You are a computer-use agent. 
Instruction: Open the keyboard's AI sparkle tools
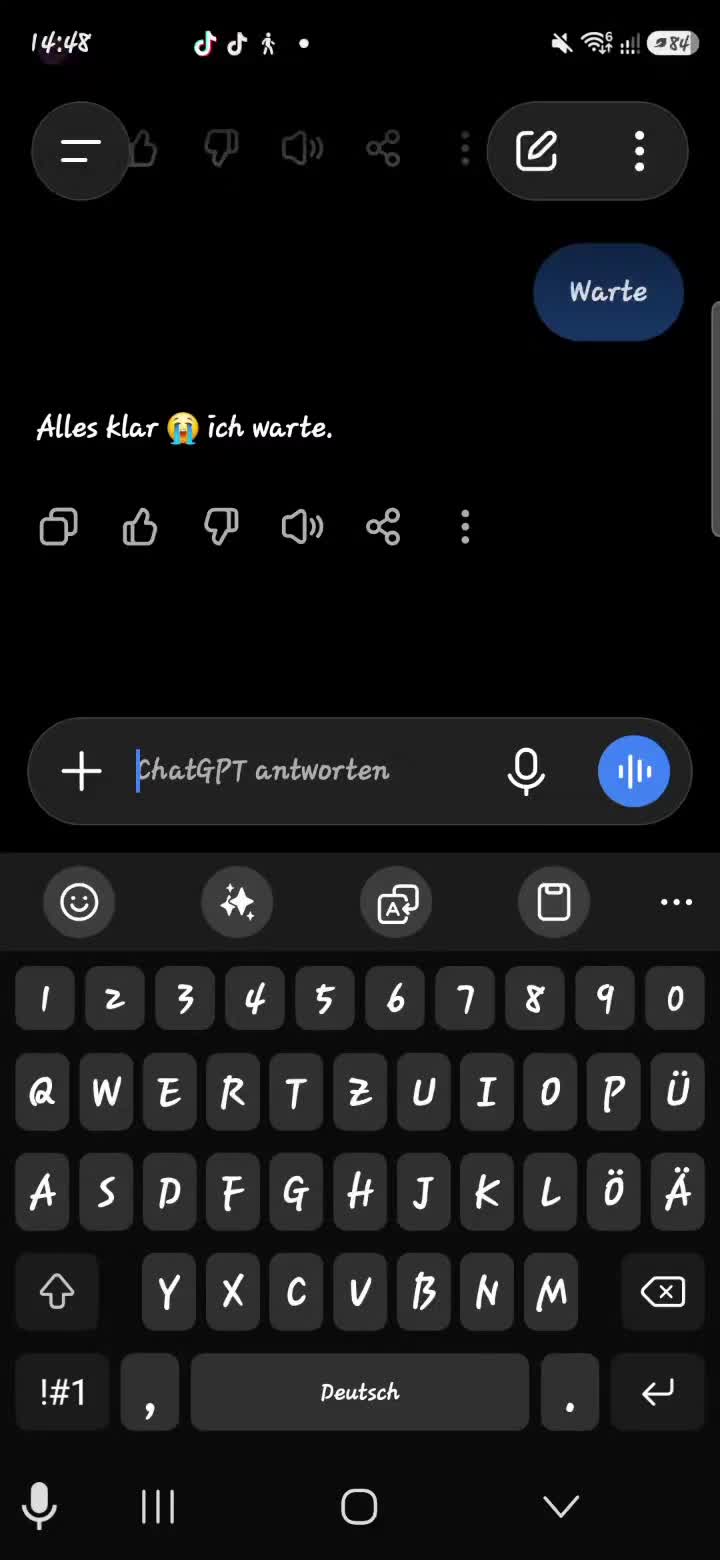coord(238,902)
